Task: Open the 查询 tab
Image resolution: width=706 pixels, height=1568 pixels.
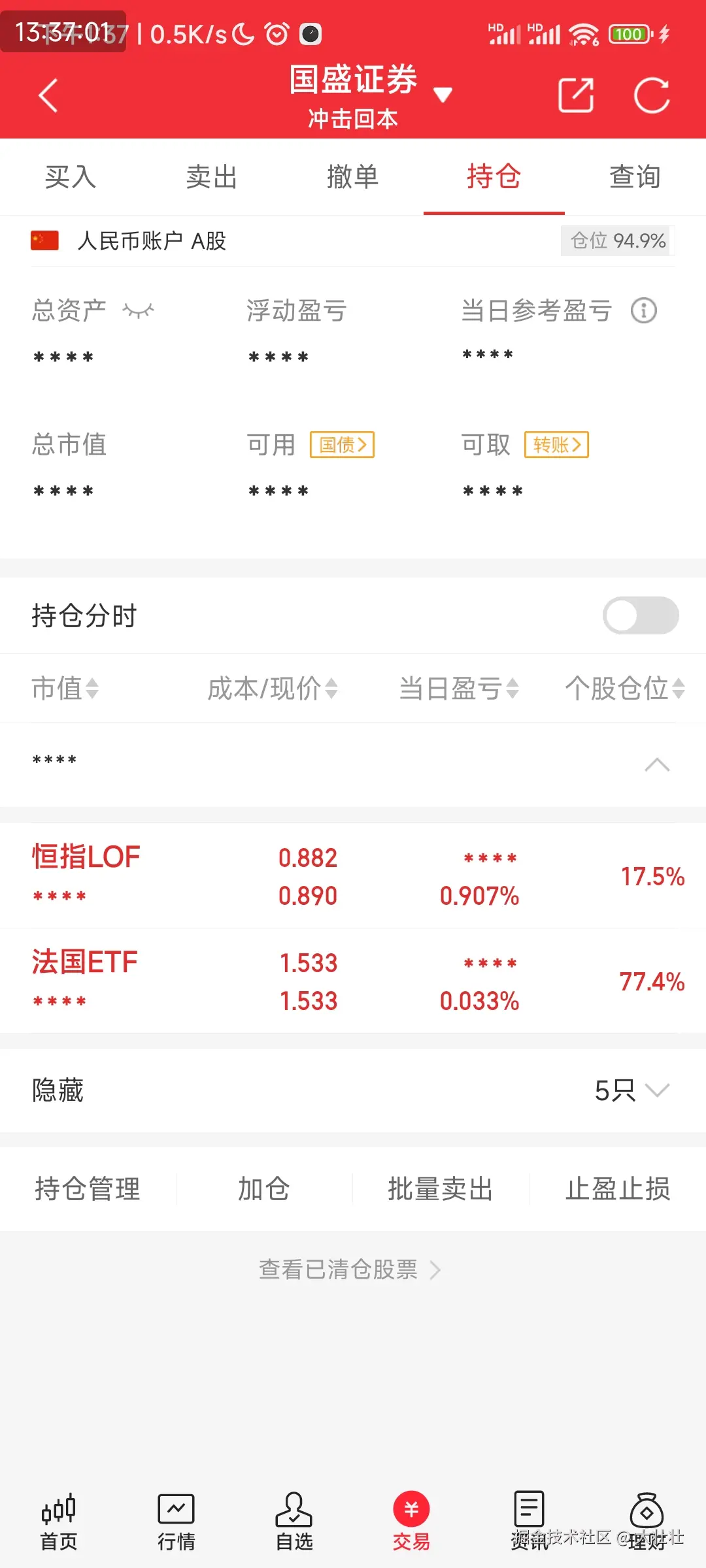Action: click(634, 177)
